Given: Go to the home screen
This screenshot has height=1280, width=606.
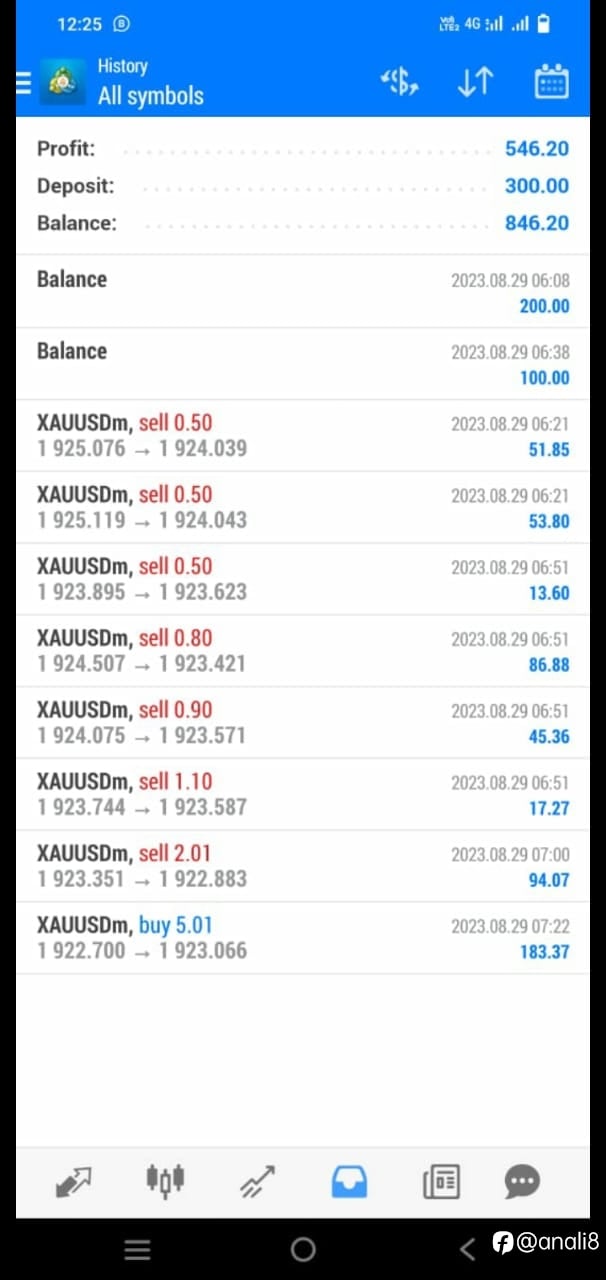Looking at the screenshot, I should tap(303, 1249).
